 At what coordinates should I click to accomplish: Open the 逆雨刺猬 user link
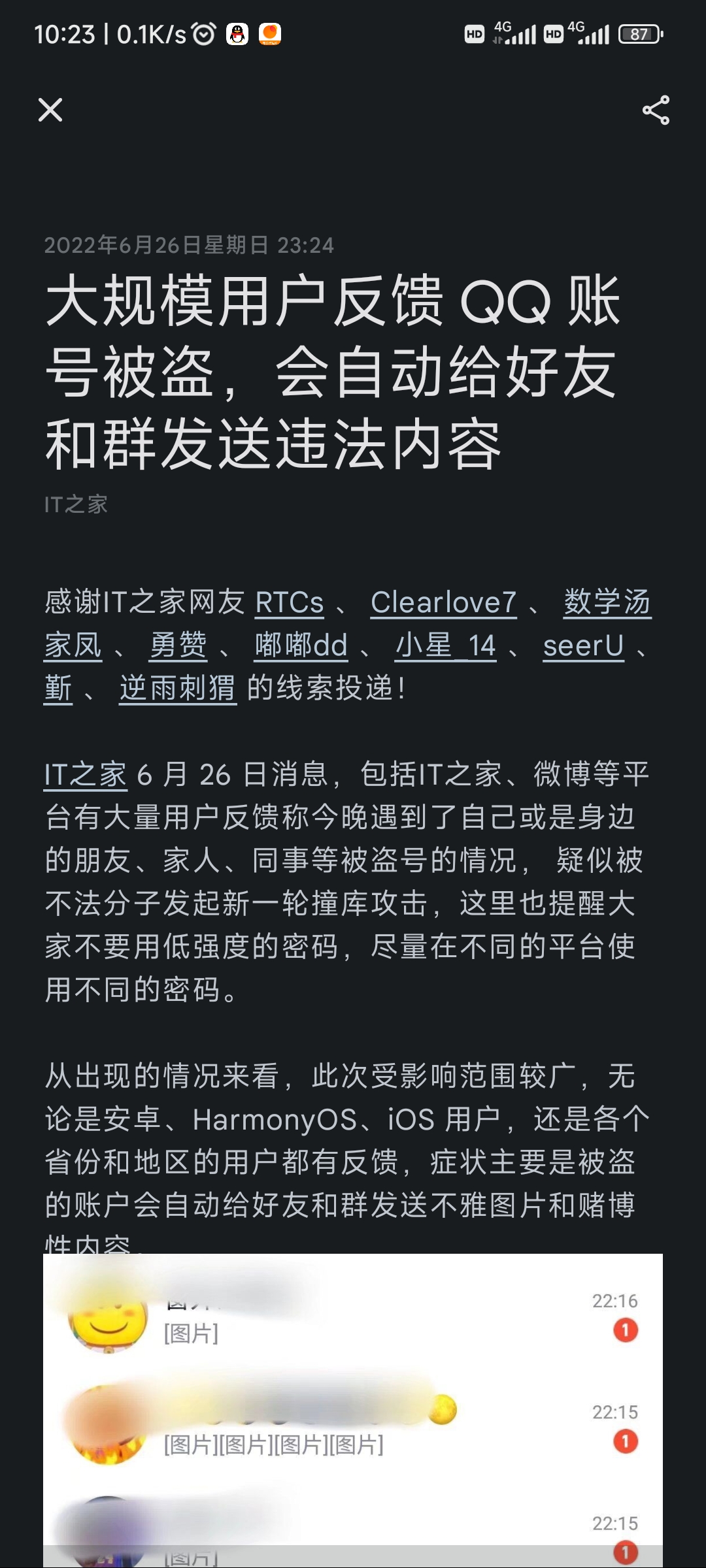click(177, 689)
